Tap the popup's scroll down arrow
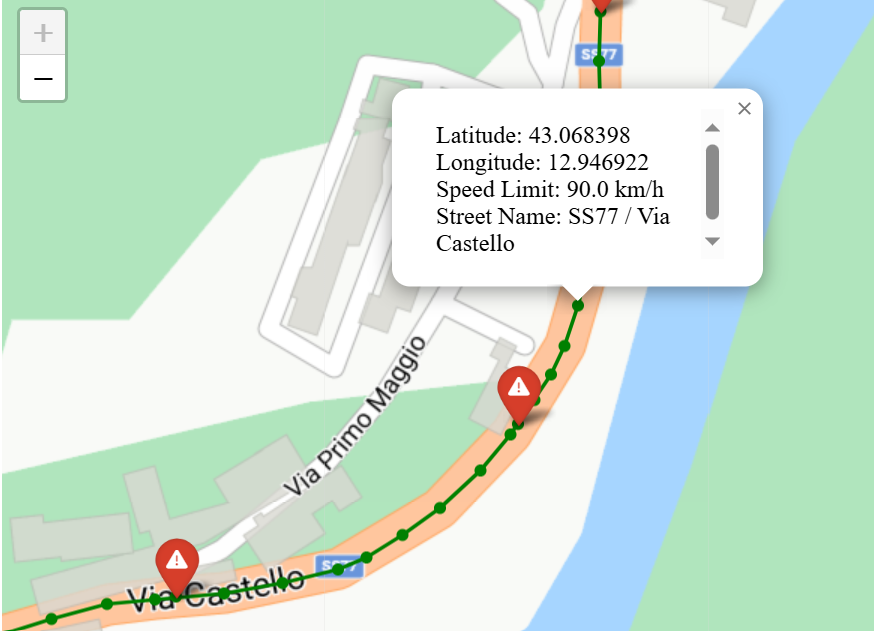The height and width of the screenshot is (631, 874). tap(712, 241)
